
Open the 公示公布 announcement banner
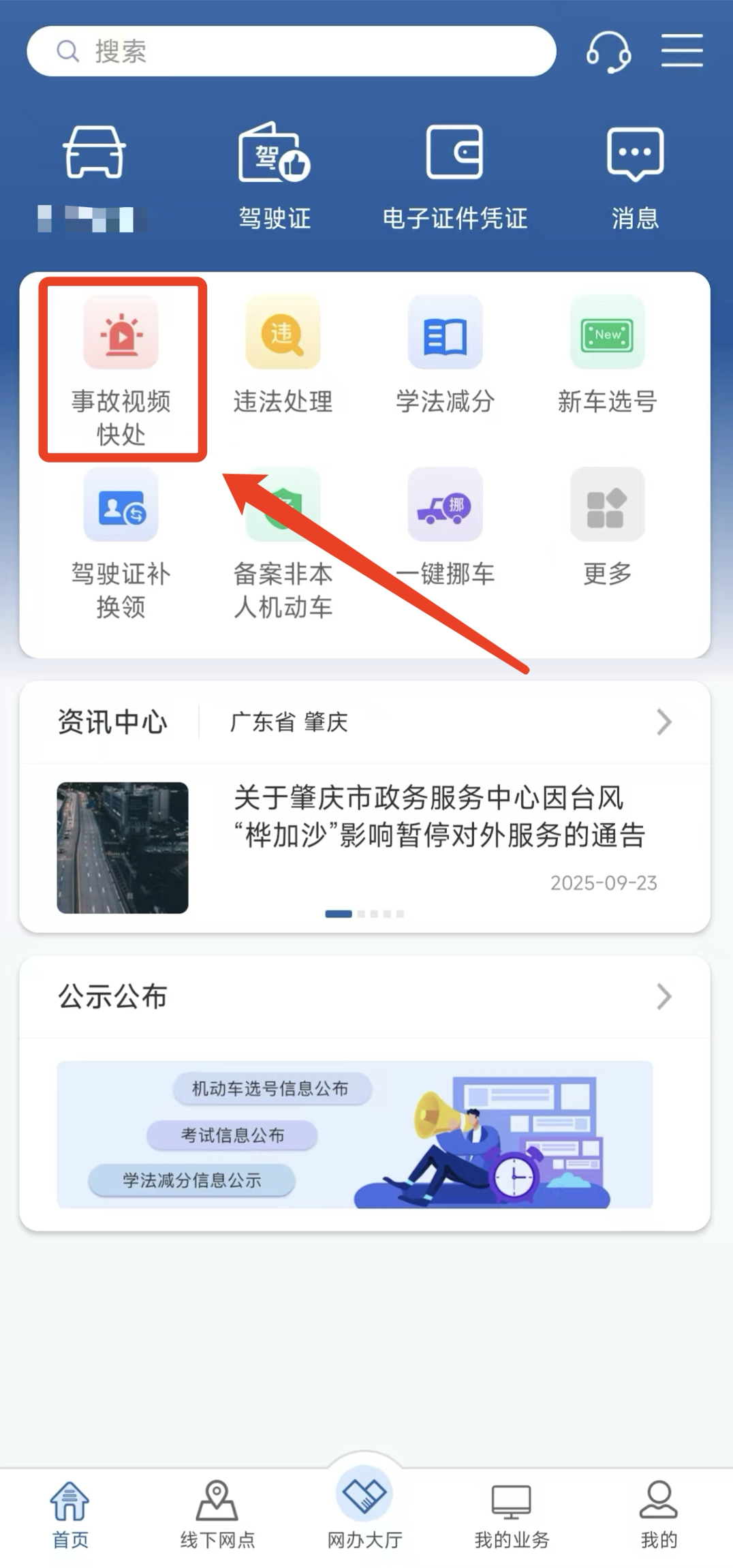click(x=354, y=1135)
